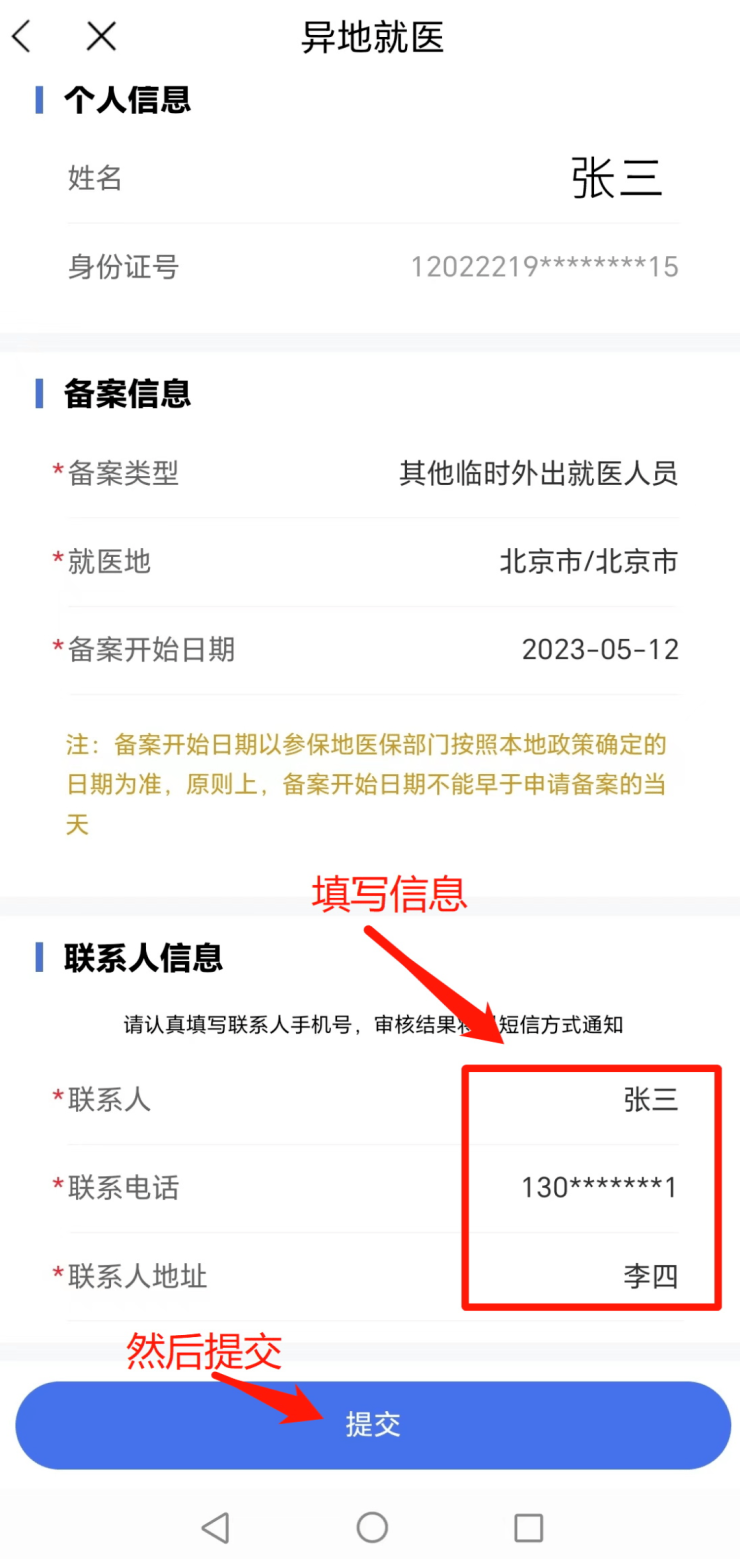Edit the 联系电话 phone field
This screenshot has width=740, height=1559.
[x=599, y=1188]
